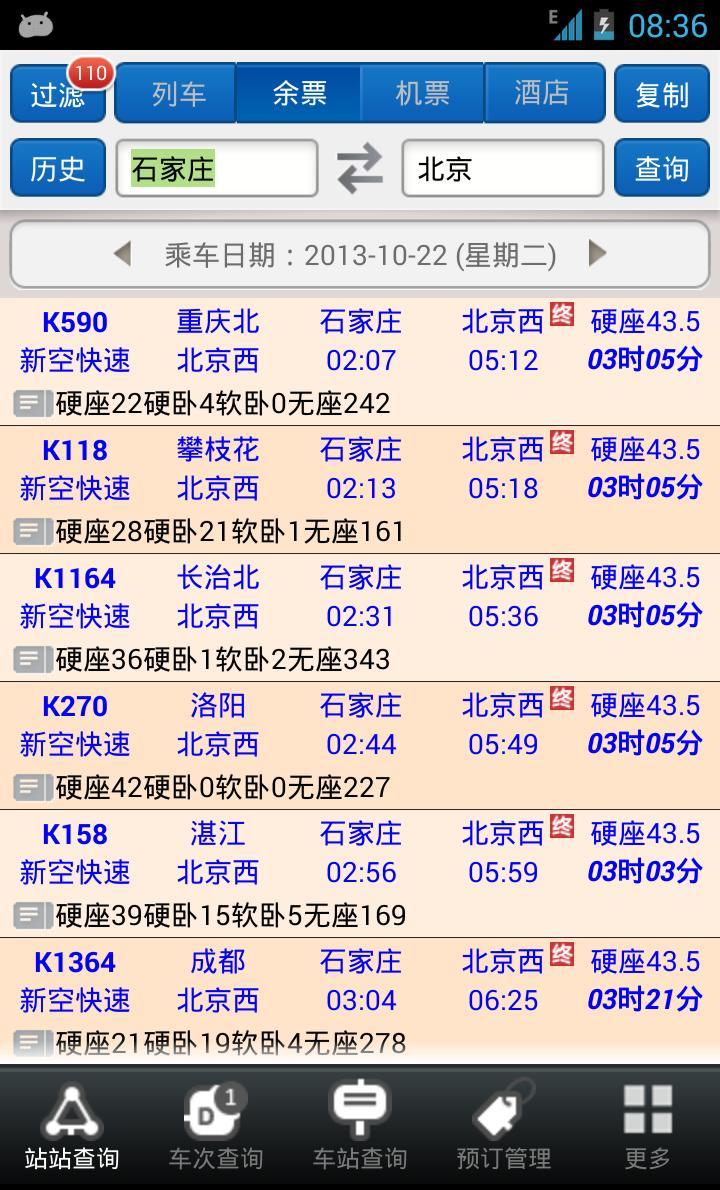Edit departure station field 石家庄
This screenshot has height=1190, width=720.
pos(217,168)
